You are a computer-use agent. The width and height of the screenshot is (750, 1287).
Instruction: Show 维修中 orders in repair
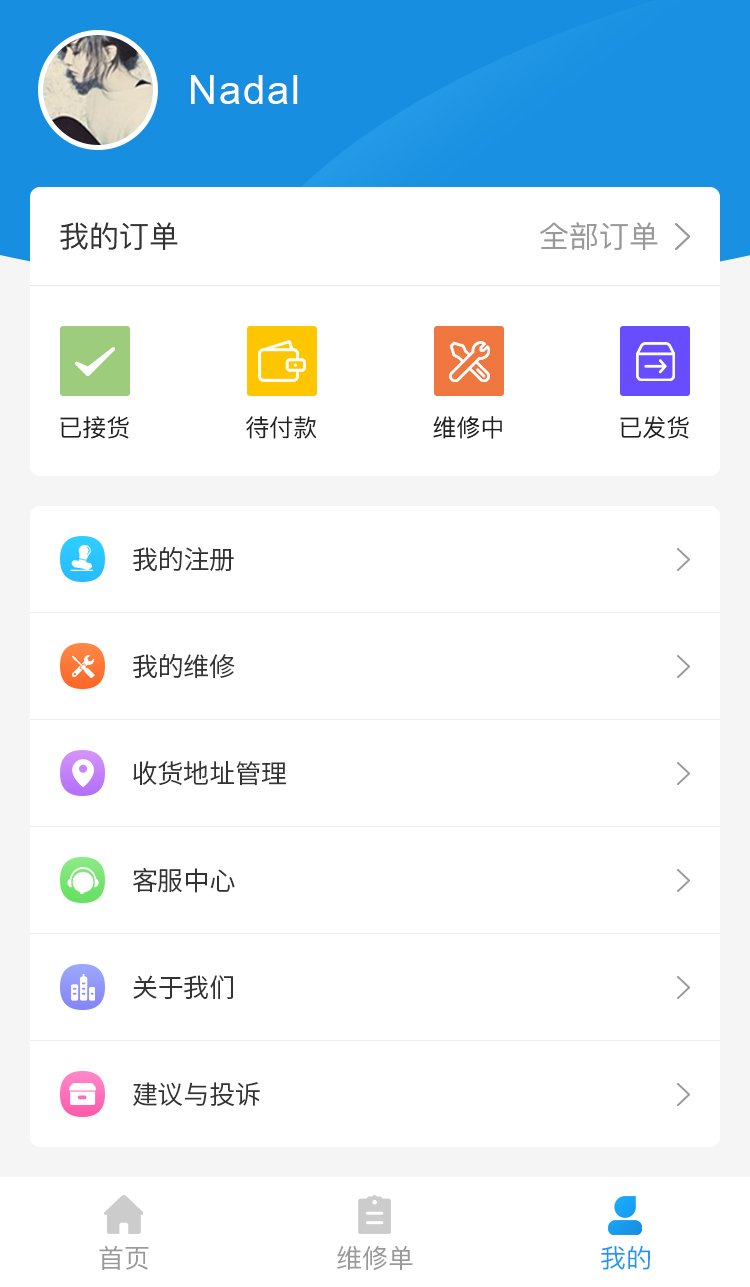point(468,382)
